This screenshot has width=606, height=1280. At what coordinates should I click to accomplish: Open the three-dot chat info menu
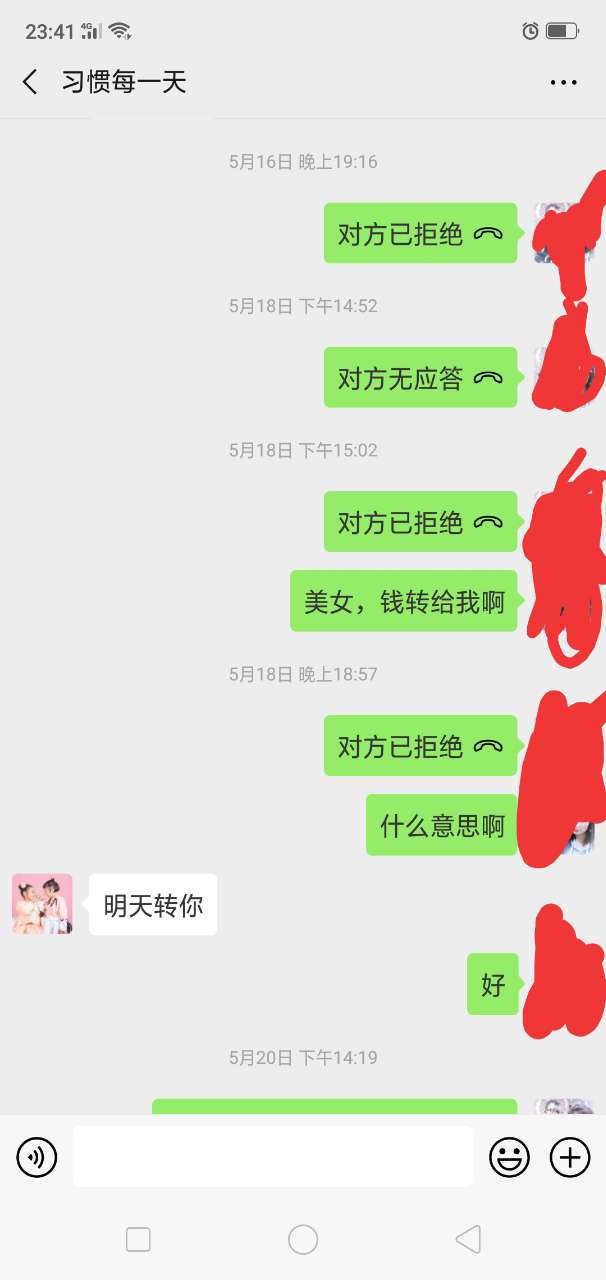(x=564, y=82)
